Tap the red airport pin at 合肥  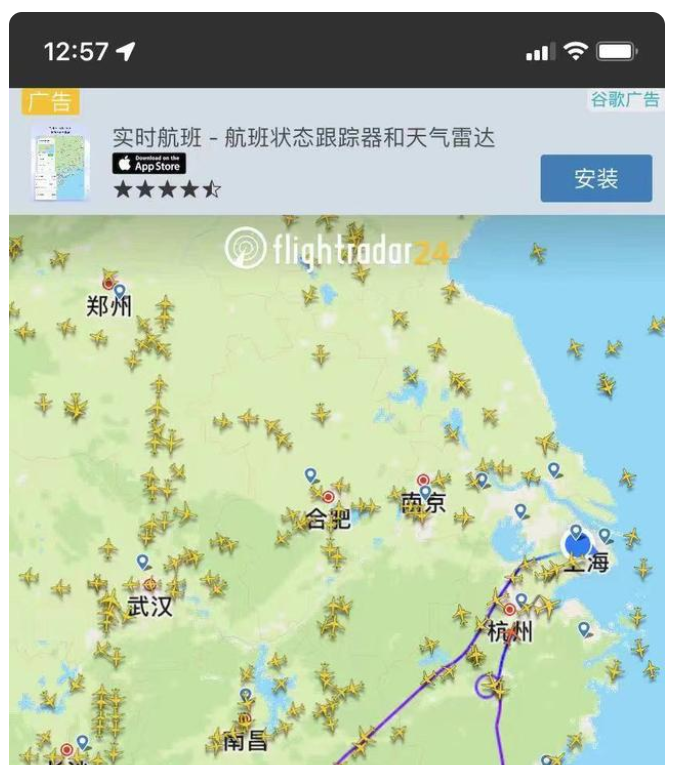point(328,496)
